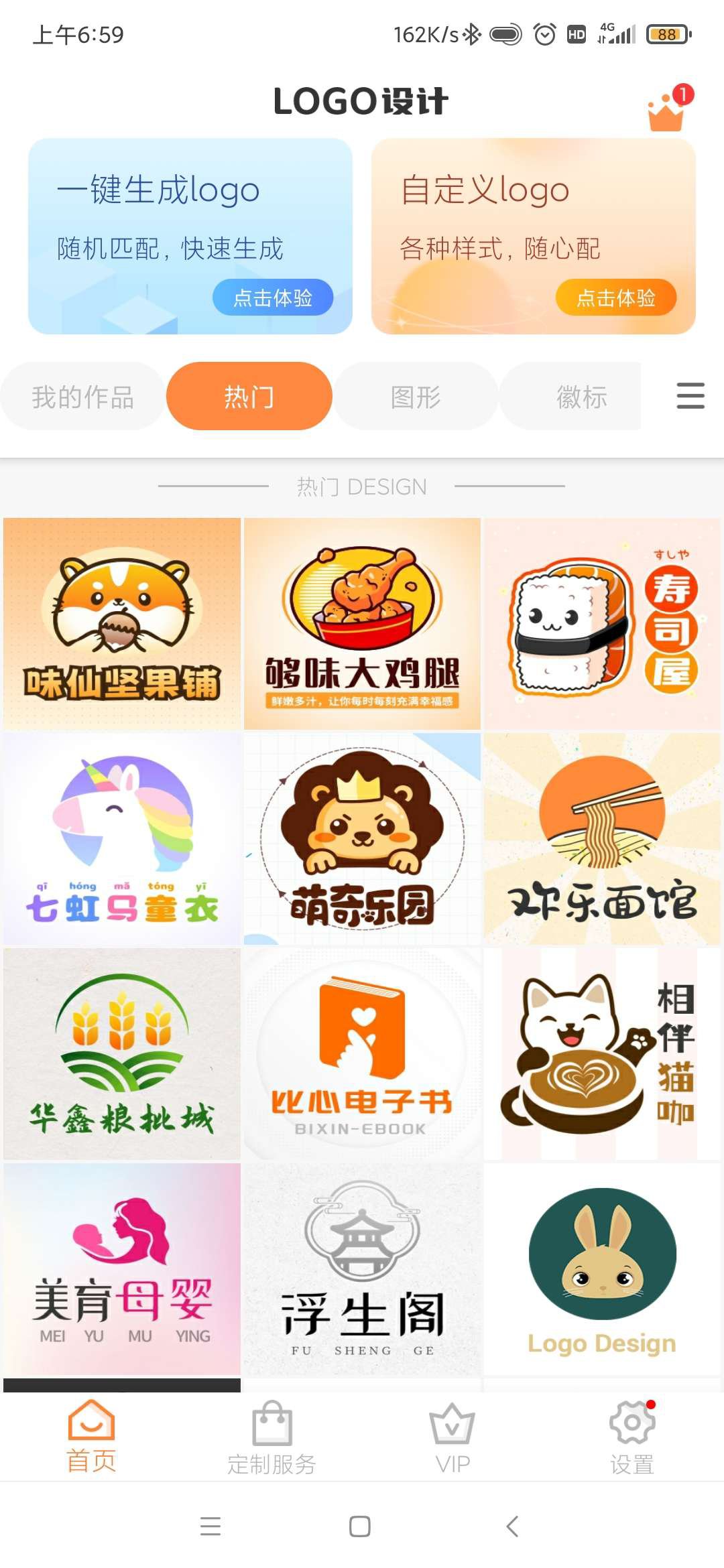Expand the category list menu icon

click(x=690, y=396)
